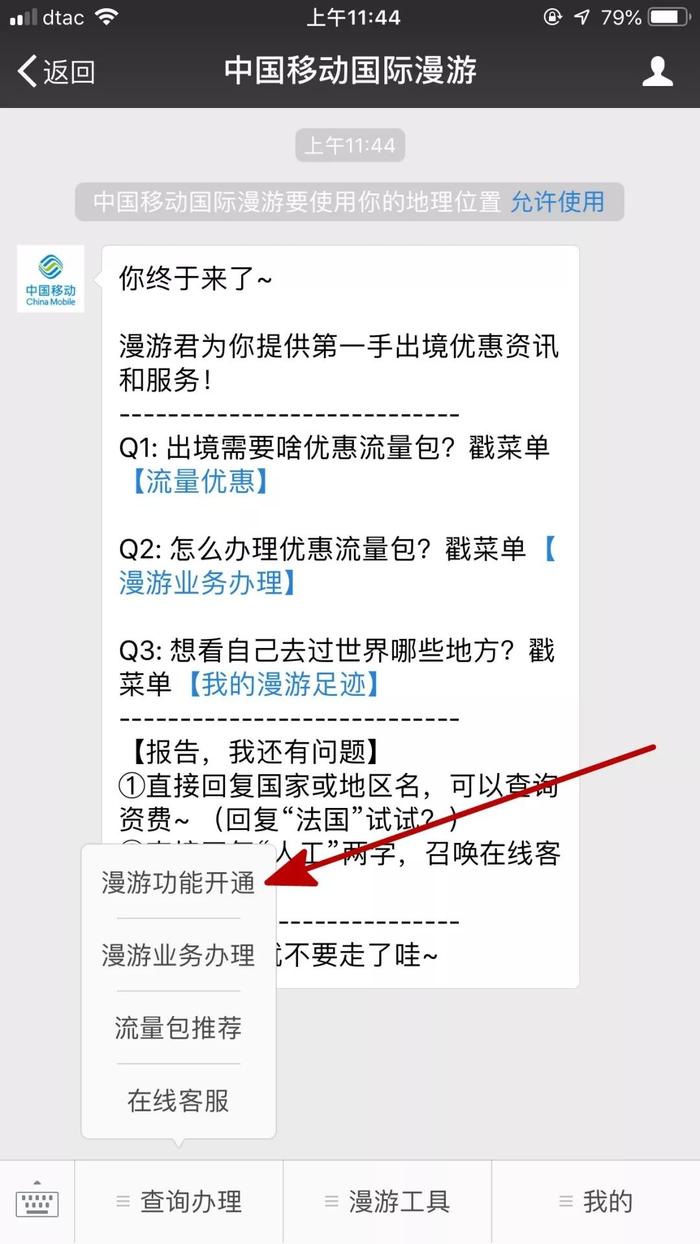Tap the 查询办理 bottom menu
Image resolution: width=700 pixels, height=1244 pixels.
179,1202
